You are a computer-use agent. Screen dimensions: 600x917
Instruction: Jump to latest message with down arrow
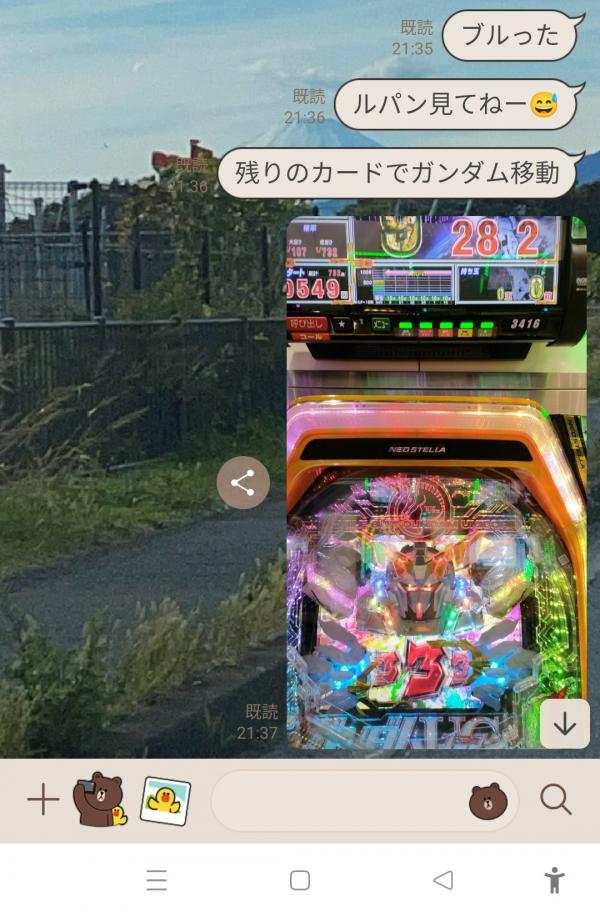point(565,724)
